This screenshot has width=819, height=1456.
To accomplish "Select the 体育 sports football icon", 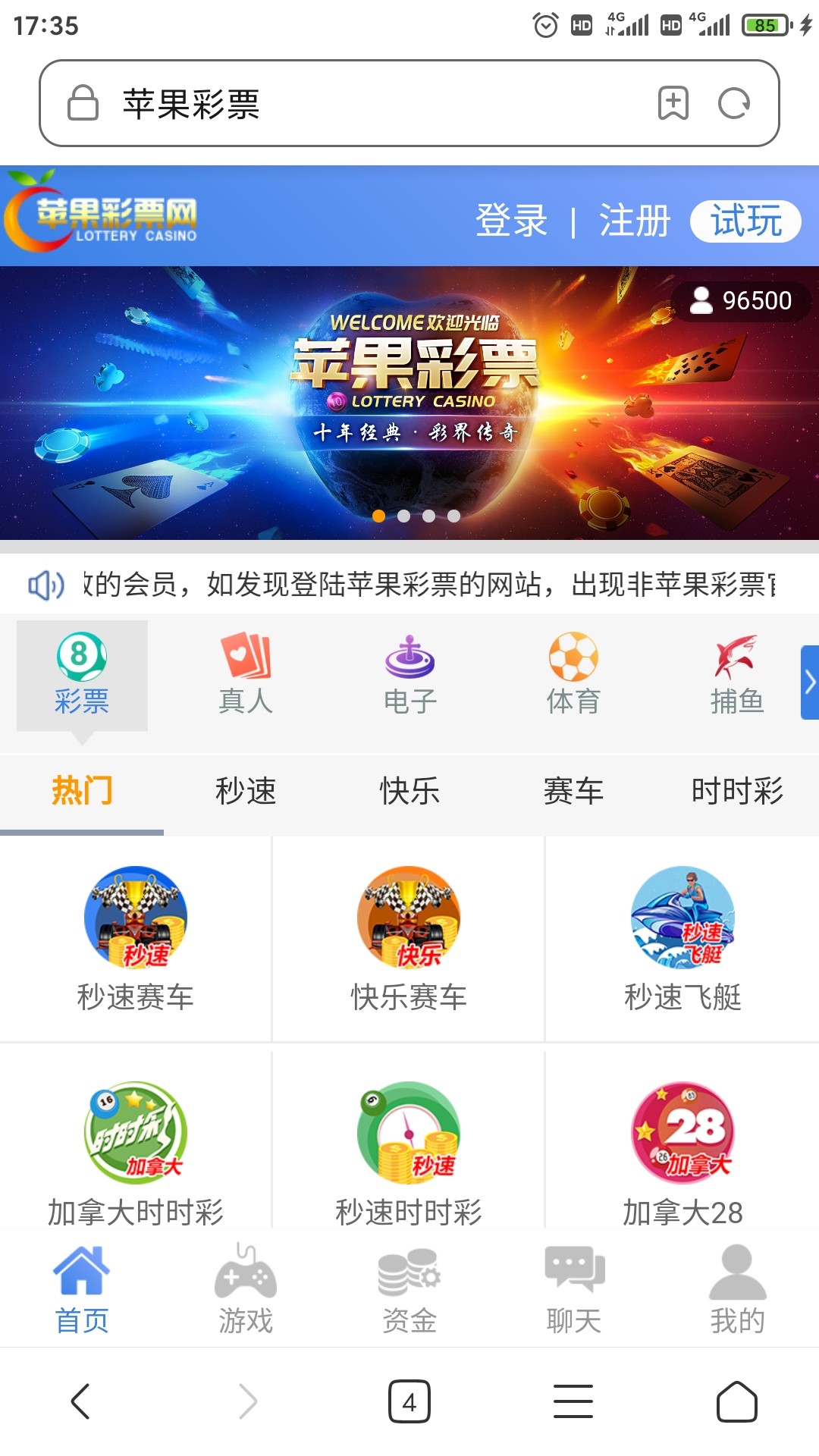I will [x=573, y=664].
